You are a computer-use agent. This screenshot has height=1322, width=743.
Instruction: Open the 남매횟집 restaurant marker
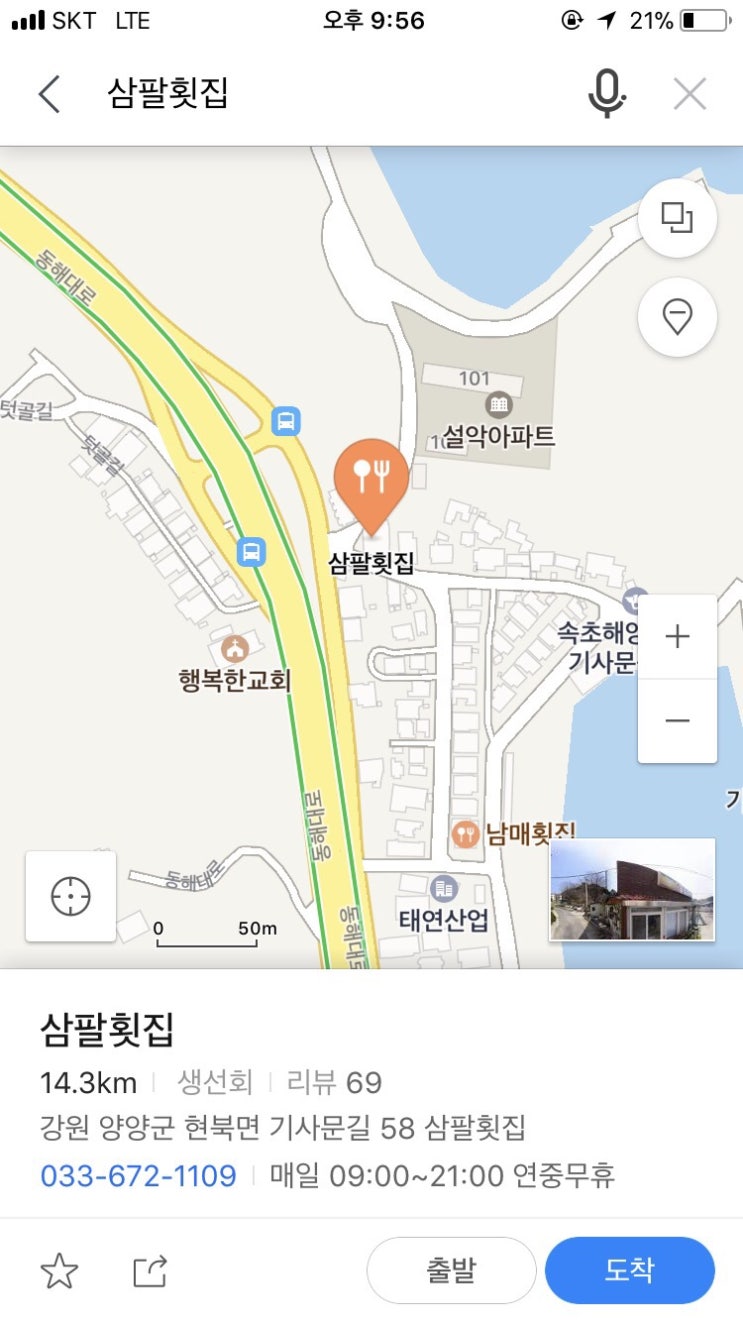click(x=465, y=833)
